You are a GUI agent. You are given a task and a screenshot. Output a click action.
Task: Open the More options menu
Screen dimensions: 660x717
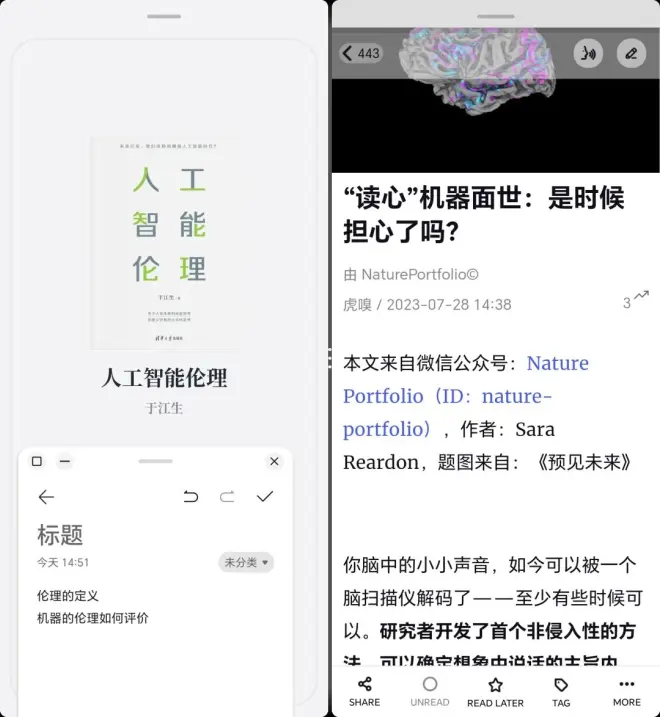[627, 691]
